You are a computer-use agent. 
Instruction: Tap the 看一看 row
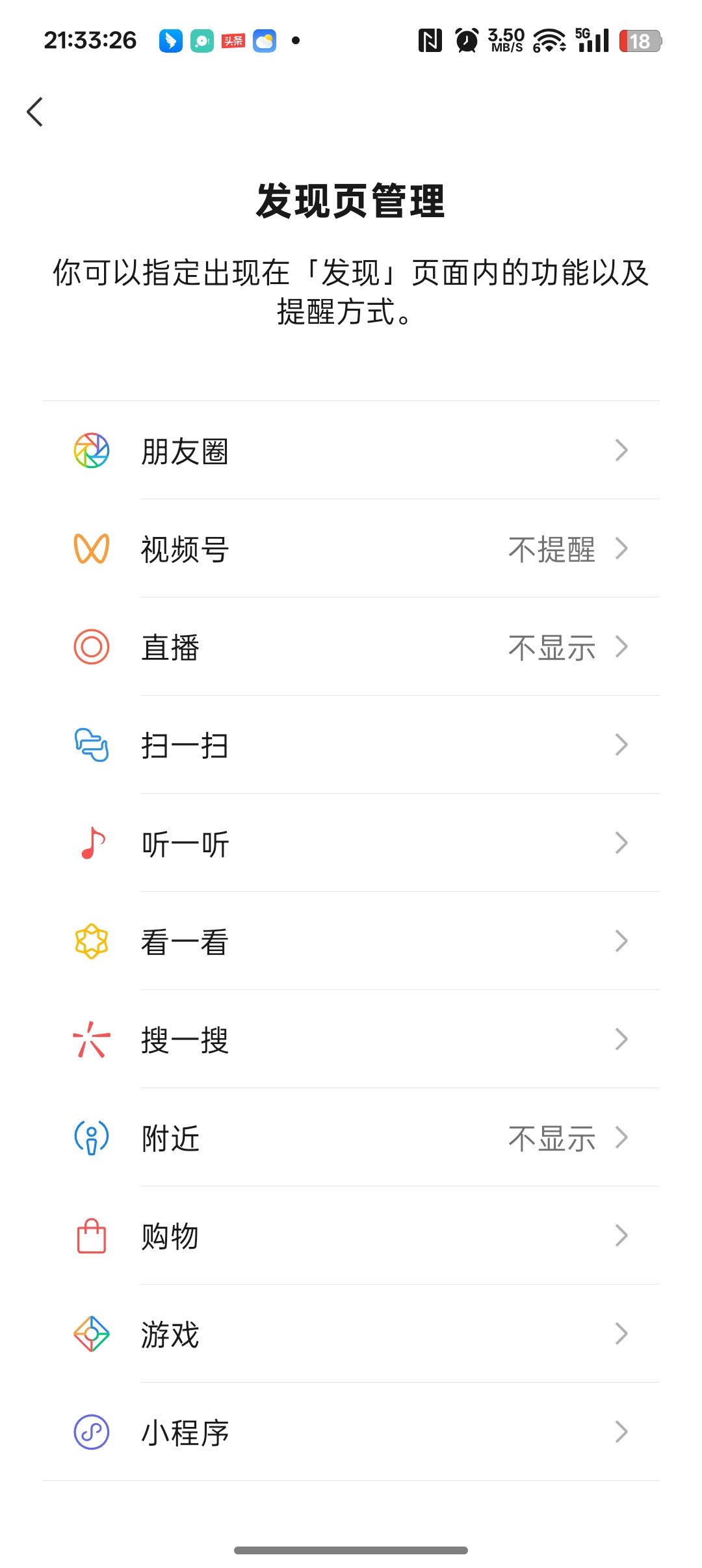point(351,941)
